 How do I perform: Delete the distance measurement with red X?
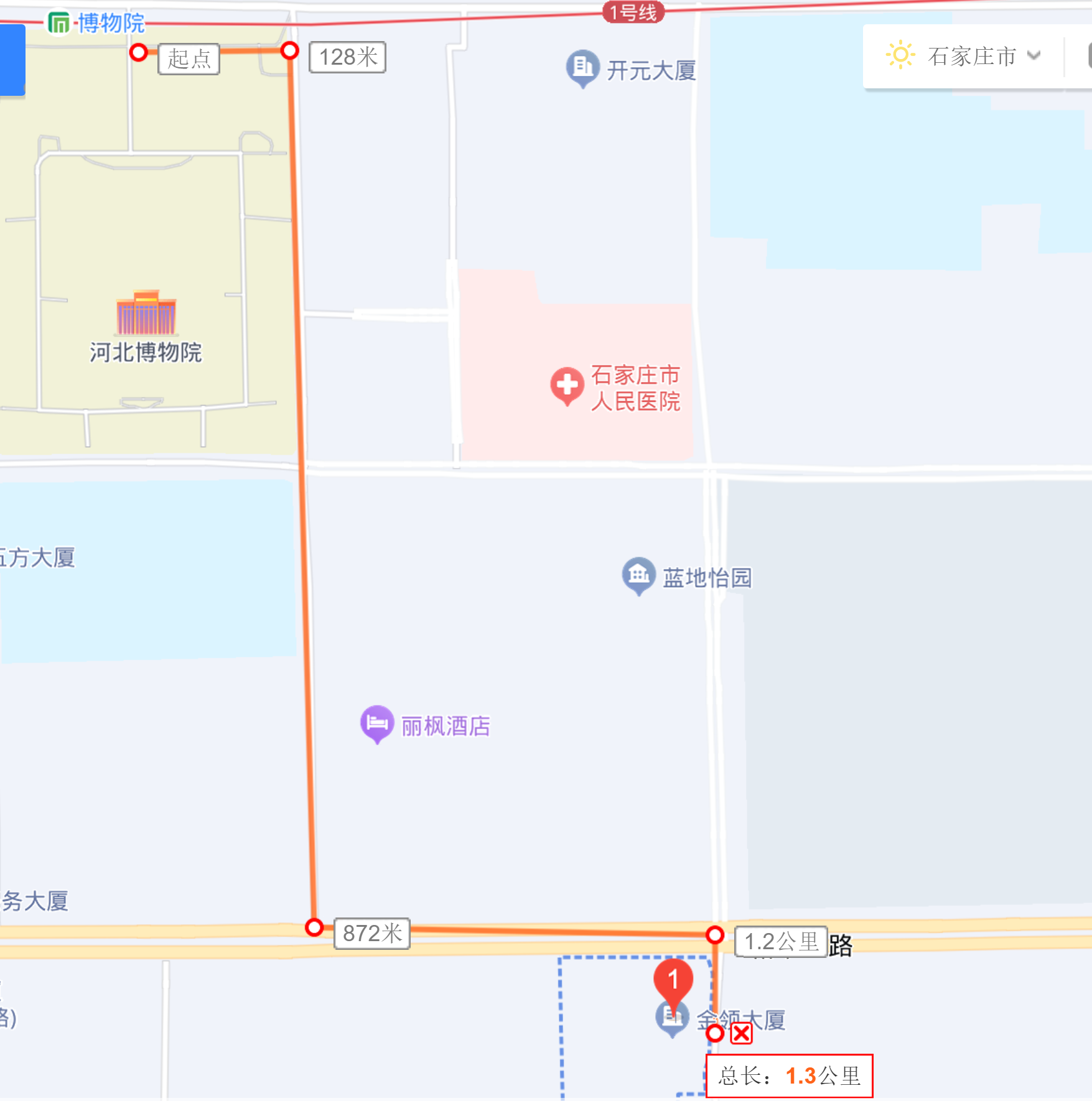741,1034
